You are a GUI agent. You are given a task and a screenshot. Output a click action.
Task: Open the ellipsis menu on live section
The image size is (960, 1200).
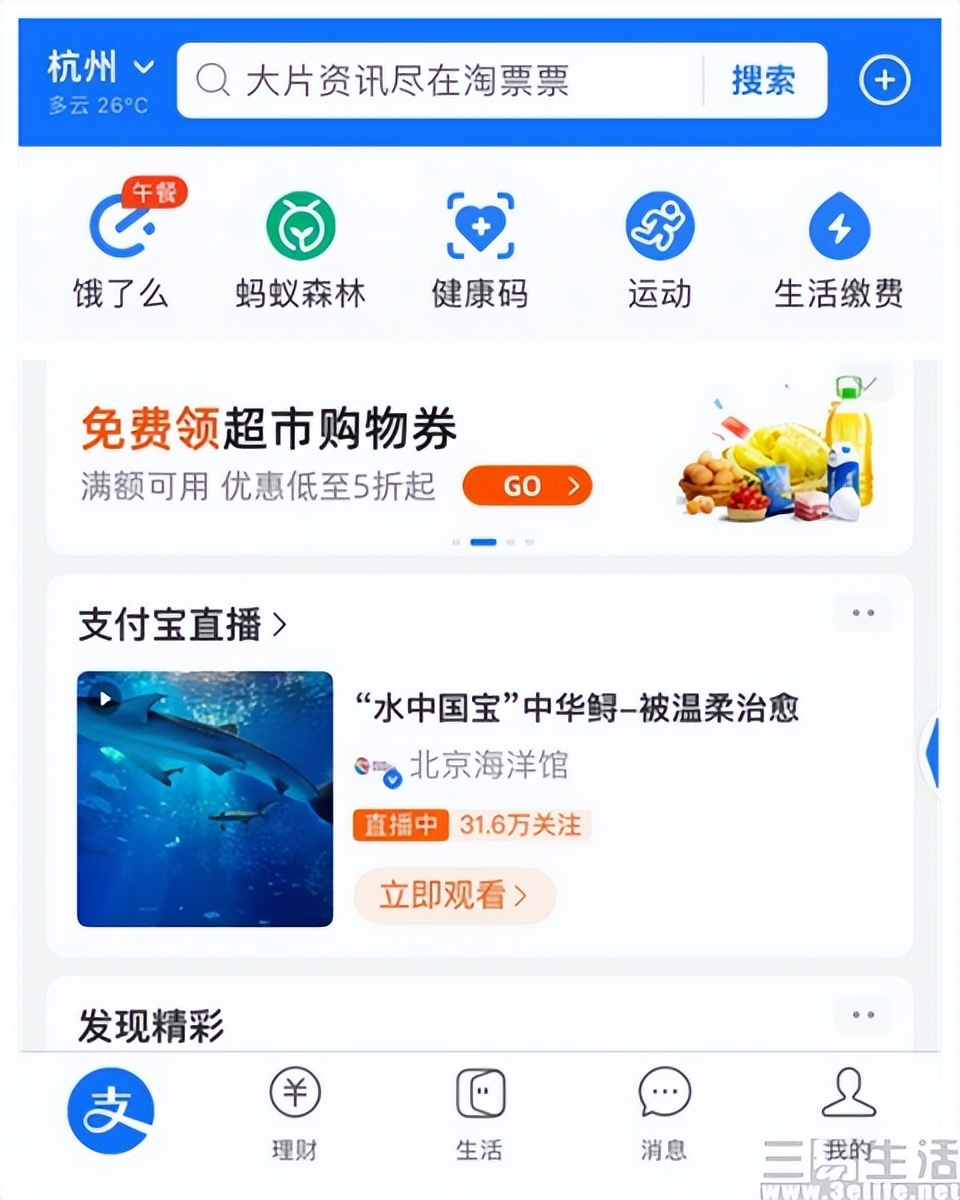click(862, 613)
